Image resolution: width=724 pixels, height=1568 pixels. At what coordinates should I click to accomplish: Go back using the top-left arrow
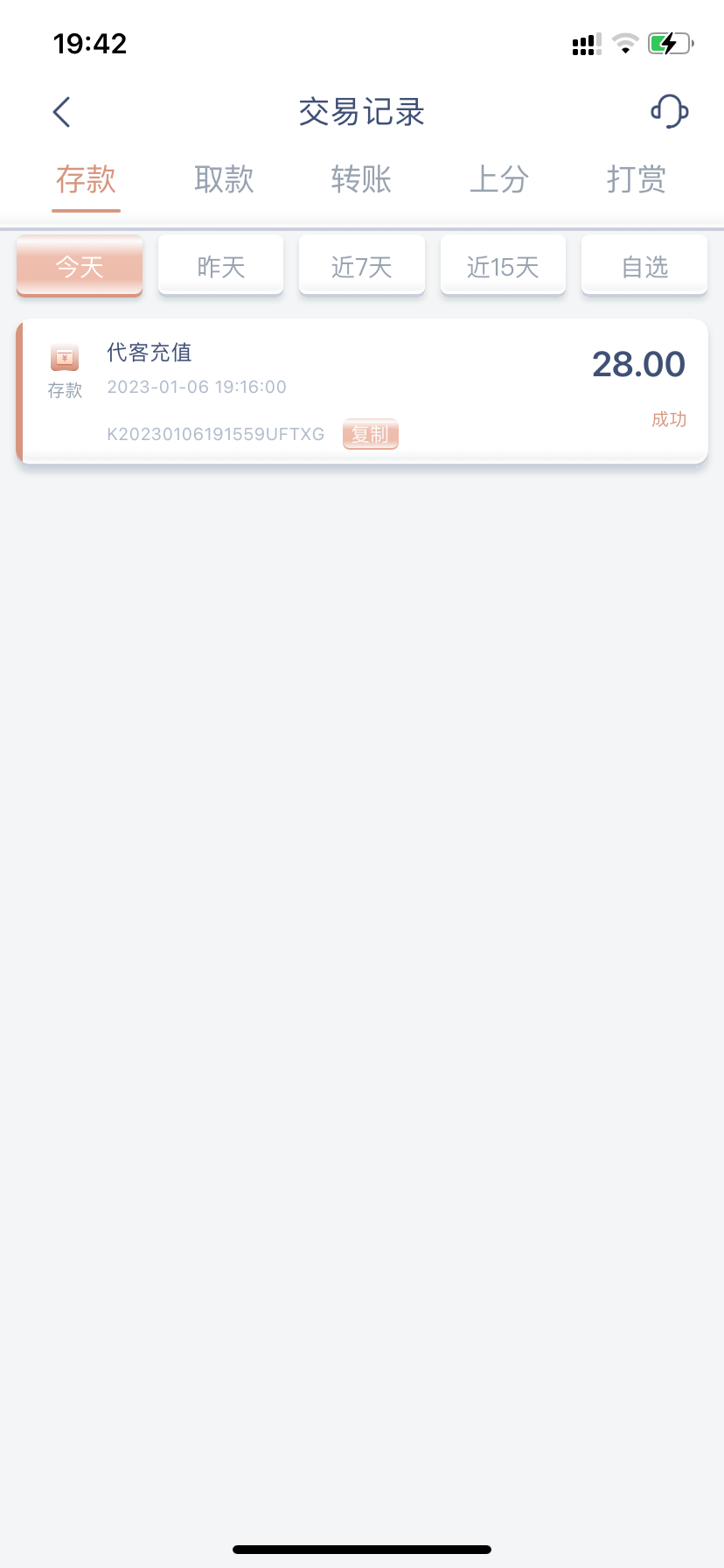[x=61, y=112]
